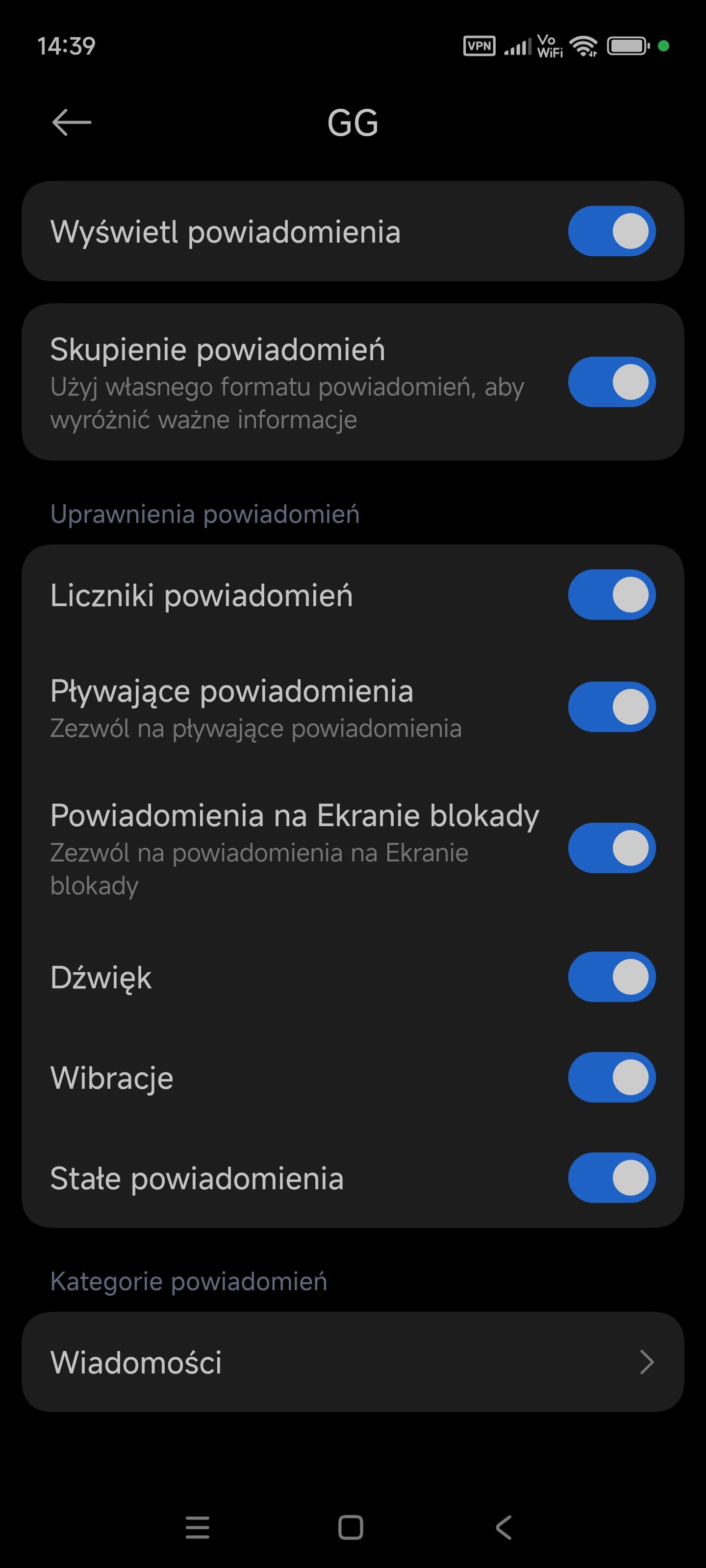Toggle Wyświetl powiadomienia switch
The height and width of the screenshot is (1568, 706).
(611, 231)
